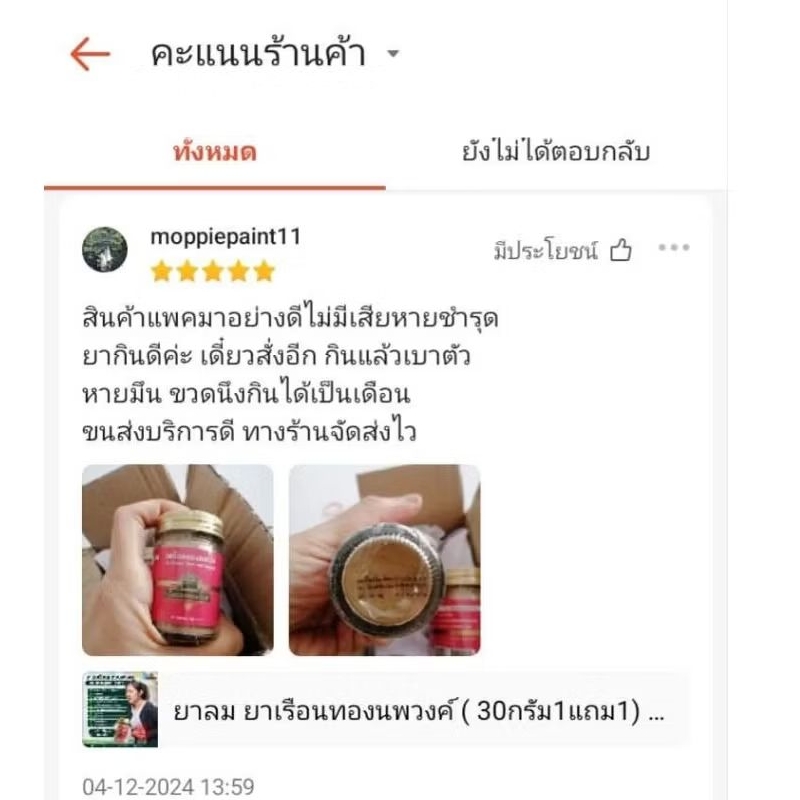View review photo of hand-held jar

pyautogui.click(x=178, y=560)
